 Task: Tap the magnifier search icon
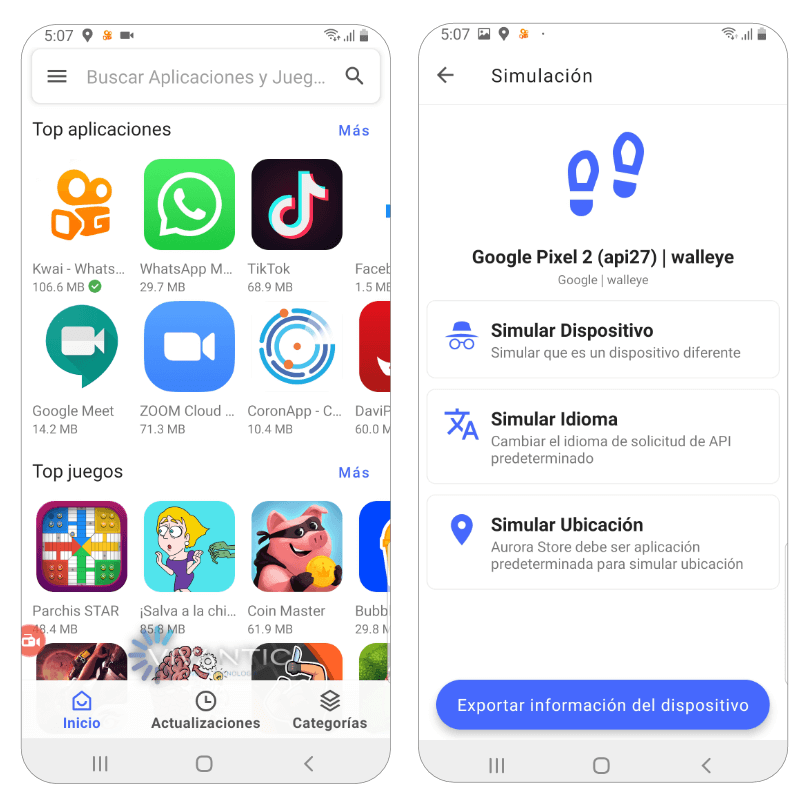354,76
